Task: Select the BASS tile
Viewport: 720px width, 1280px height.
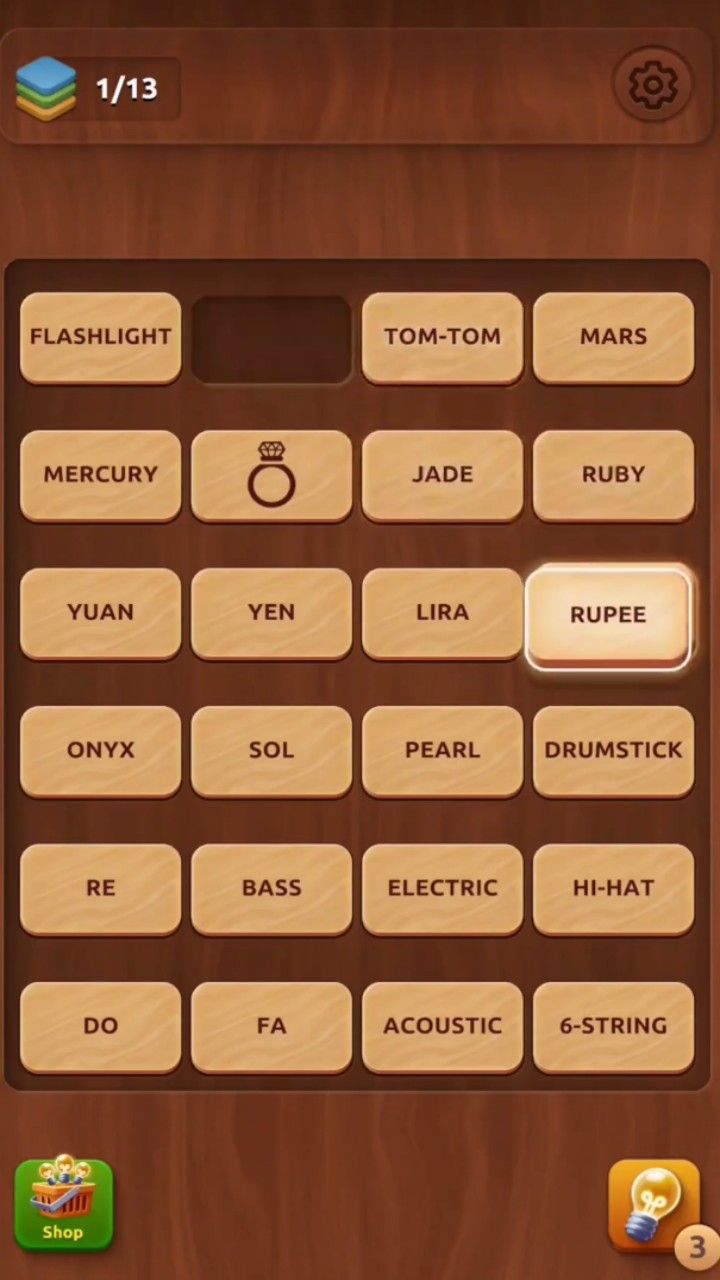Action: (x=271, y=888)
